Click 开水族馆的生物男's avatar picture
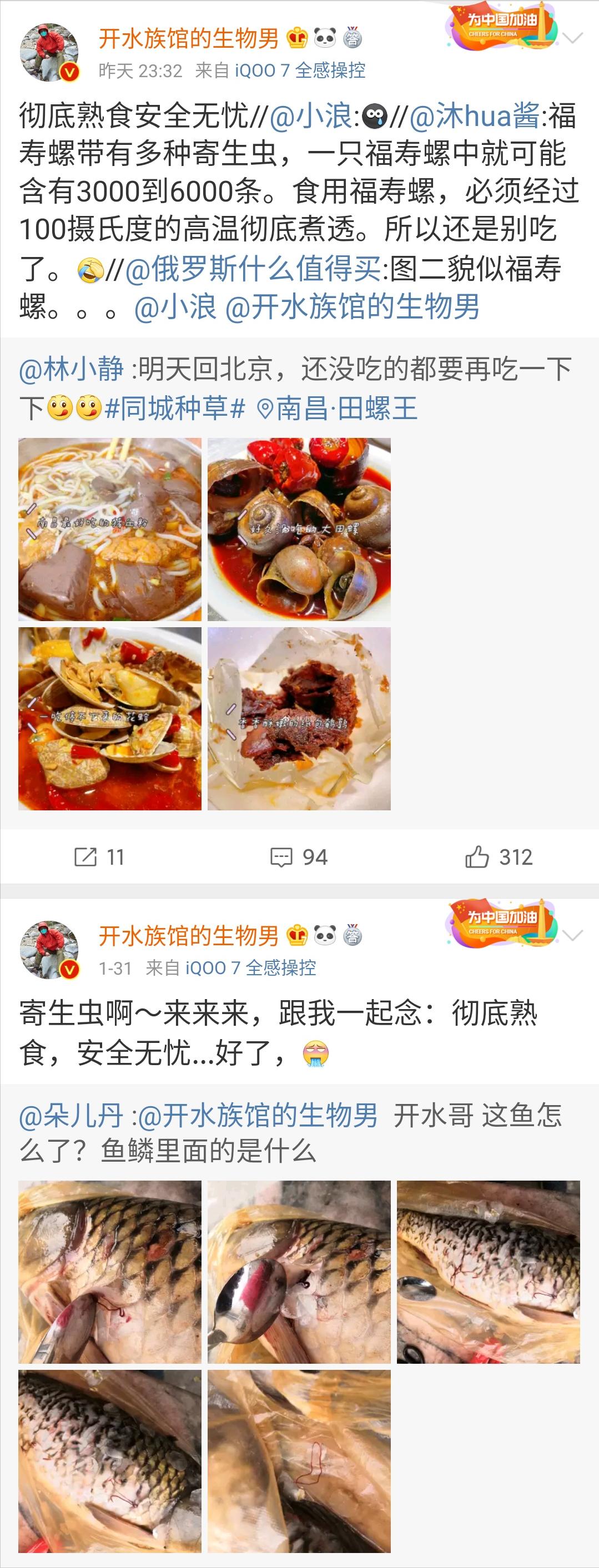599x1568 pixels. point(50,48)
